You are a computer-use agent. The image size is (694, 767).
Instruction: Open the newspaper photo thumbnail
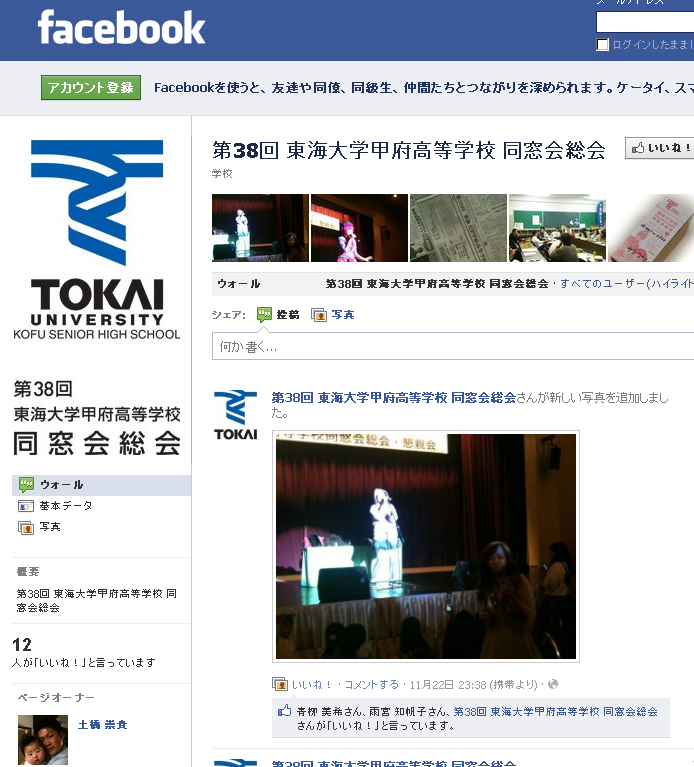click(x=458, y=228)
